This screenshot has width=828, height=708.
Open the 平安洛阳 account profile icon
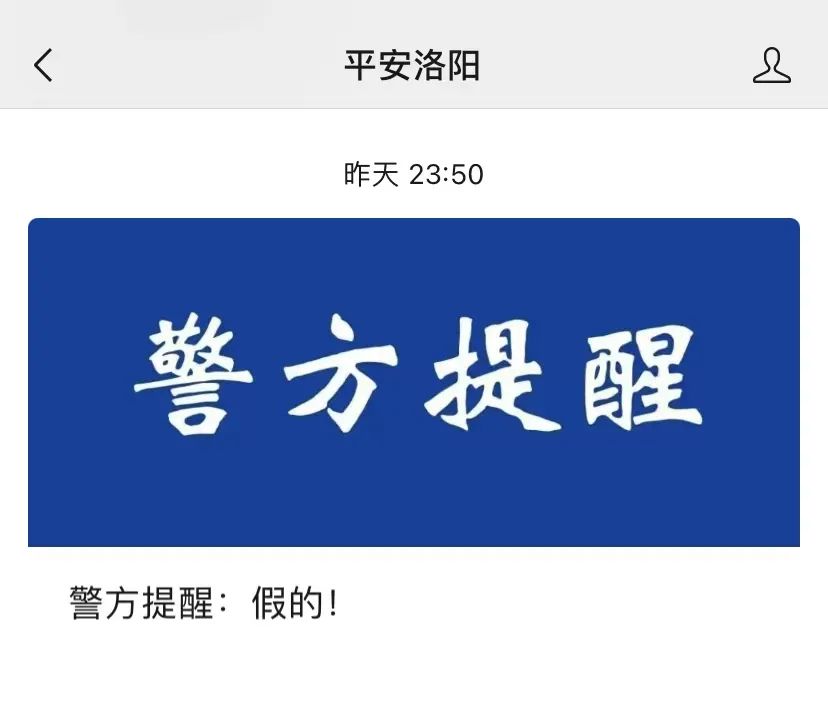coord(771,66)
